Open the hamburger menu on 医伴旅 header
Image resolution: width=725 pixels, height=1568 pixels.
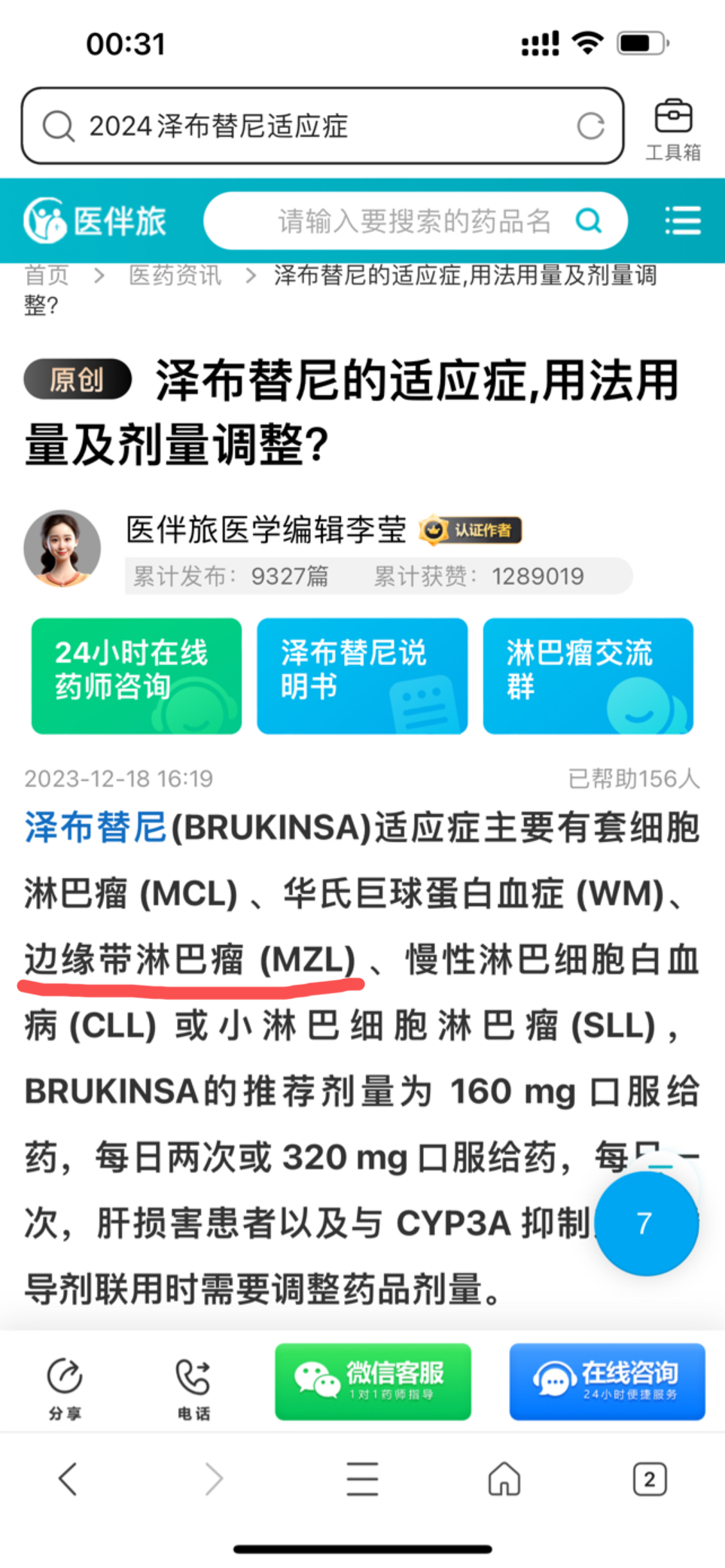pyautogui.click(x=683, y=221)
